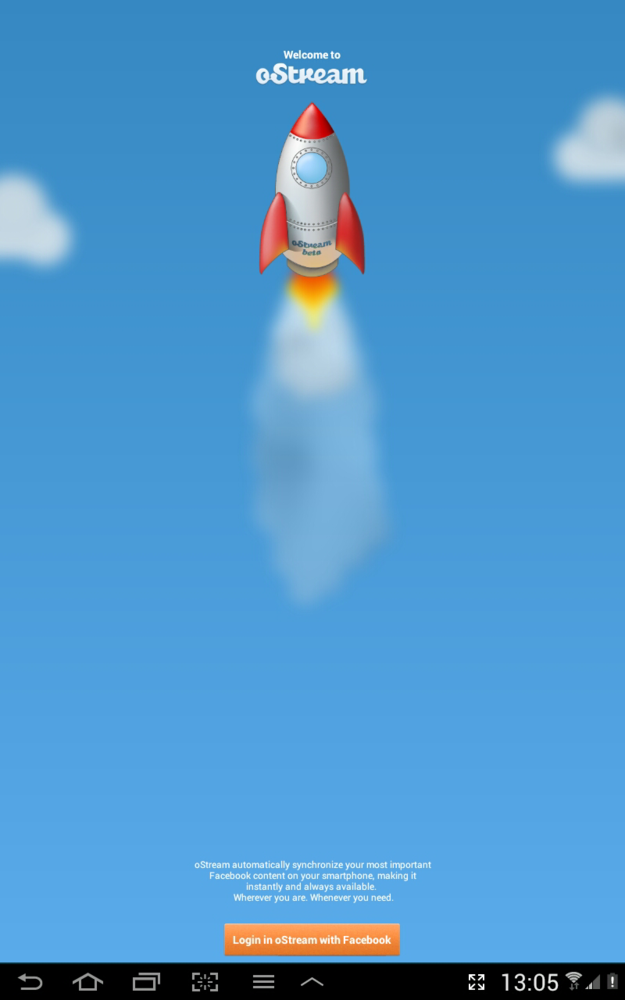Go back using the system back button
The image size is (625, 1000).
click(30, 982)
